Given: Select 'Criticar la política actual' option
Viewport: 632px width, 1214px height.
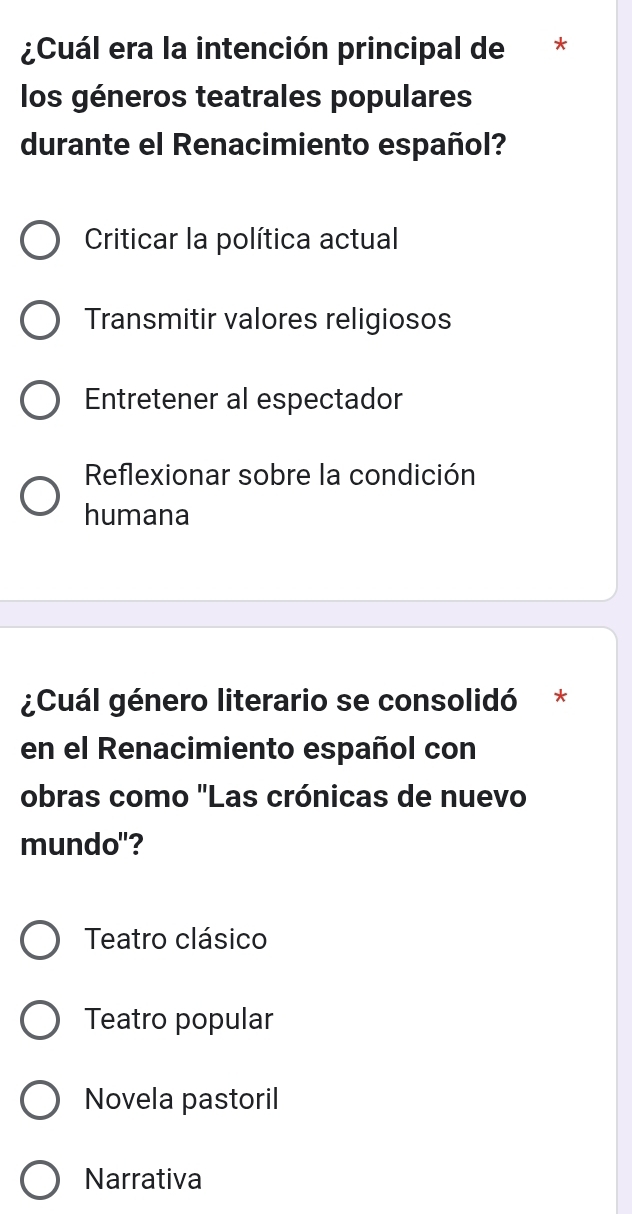Looking at the screenshot, I should [40, 241].
